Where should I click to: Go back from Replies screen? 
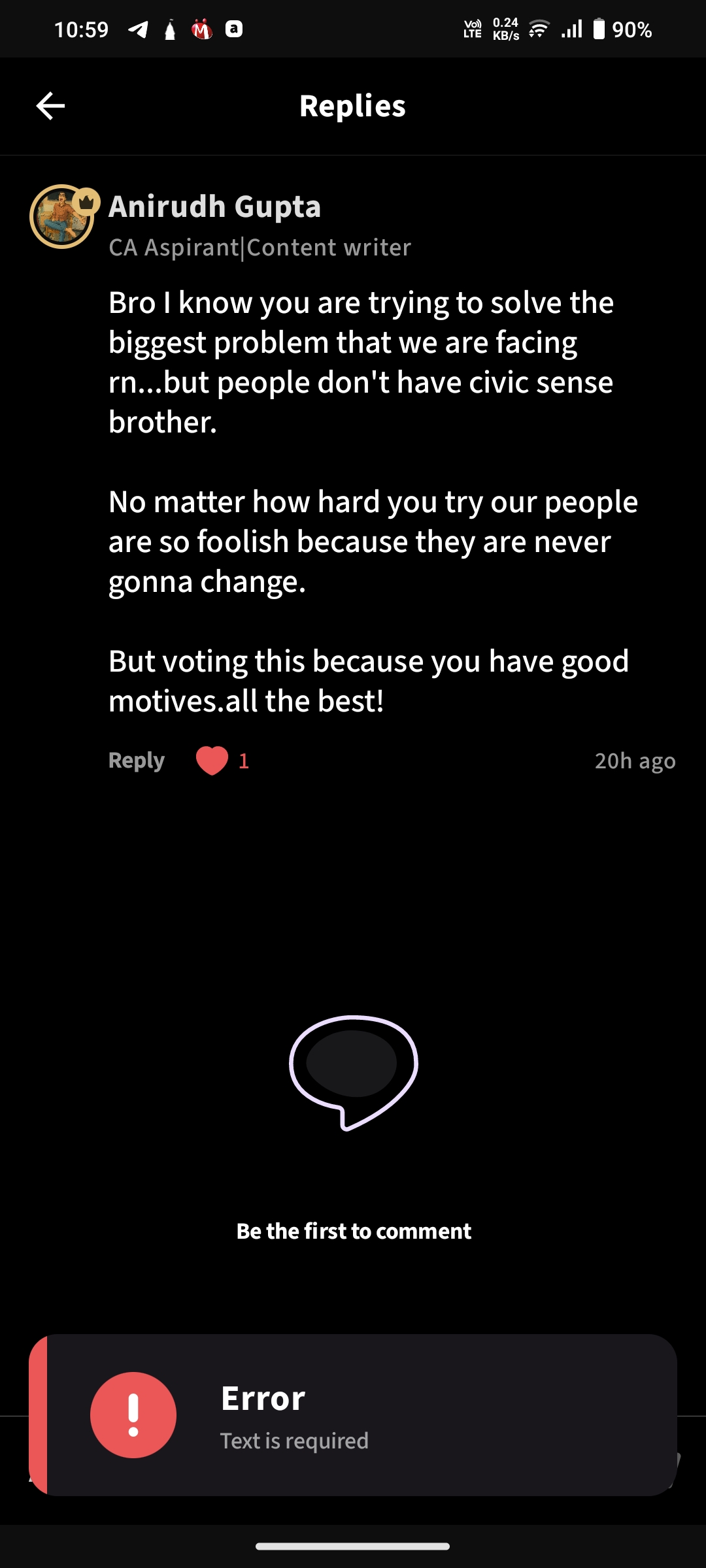pos(50,106)
